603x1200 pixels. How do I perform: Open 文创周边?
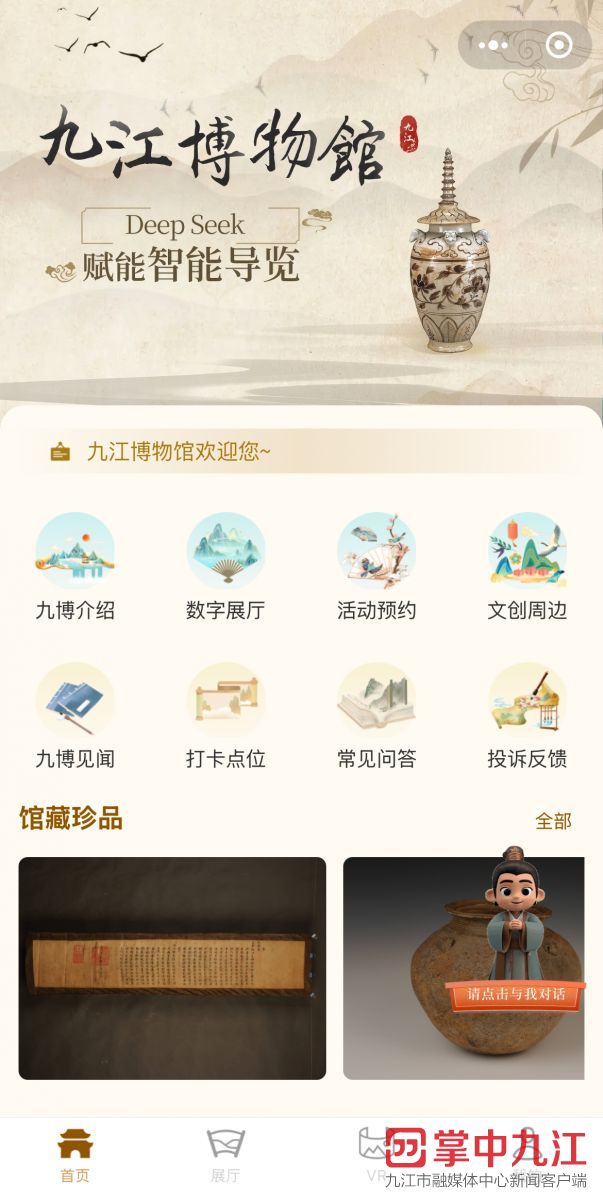527,566
